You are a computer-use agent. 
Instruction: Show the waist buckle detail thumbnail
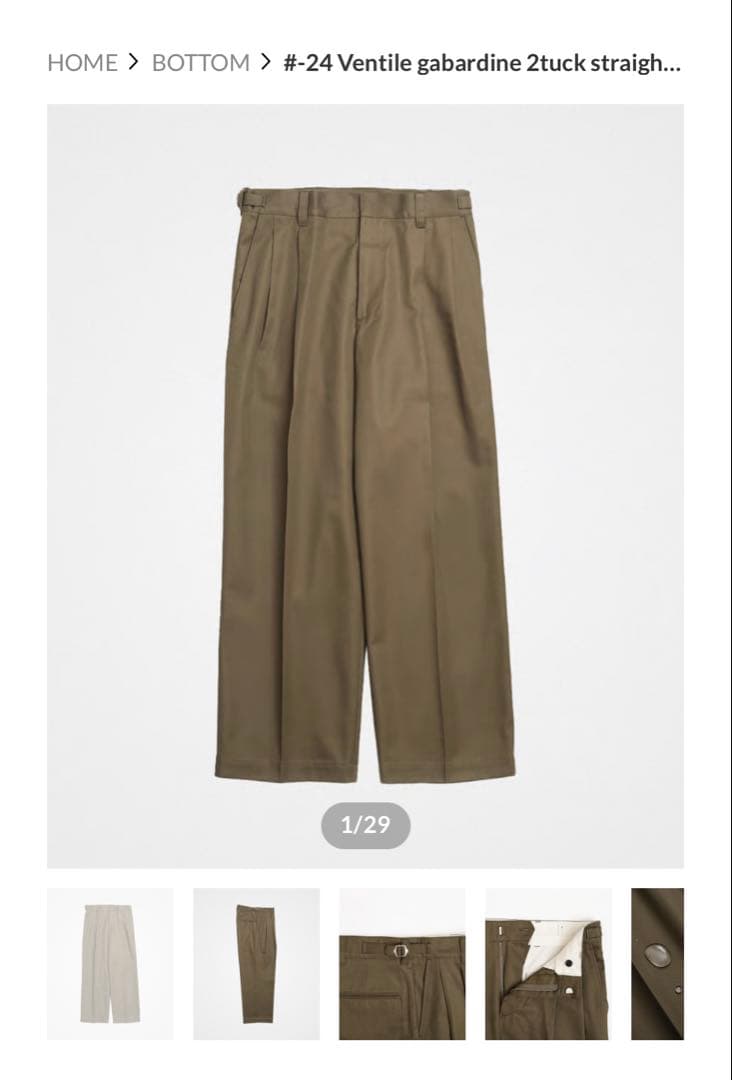(x=402, y=964)
